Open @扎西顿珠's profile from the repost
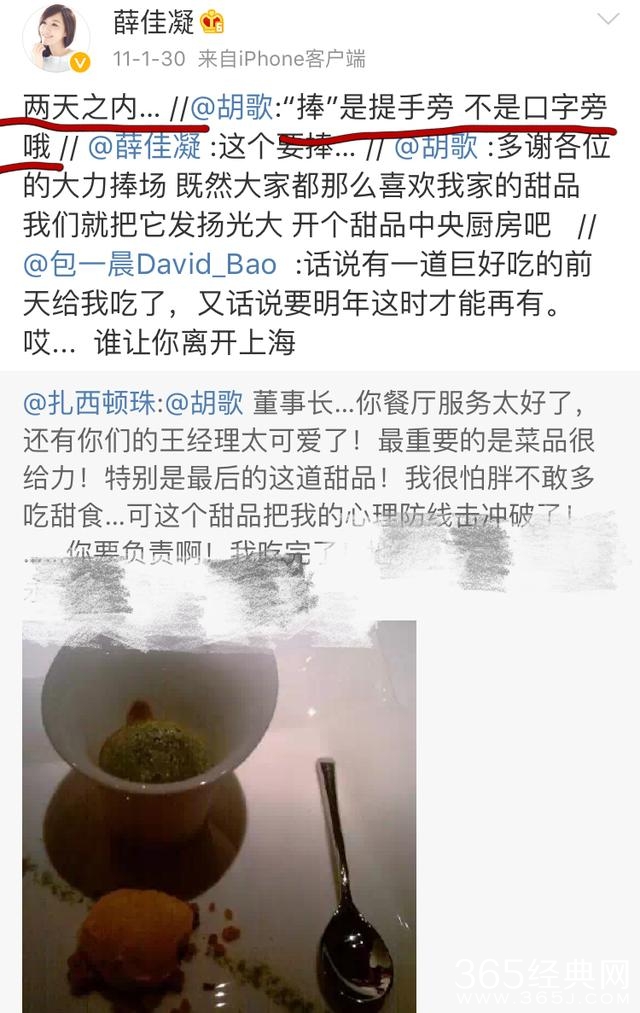This screenshot has width=640, height=1013. click(x=92, y=405)
